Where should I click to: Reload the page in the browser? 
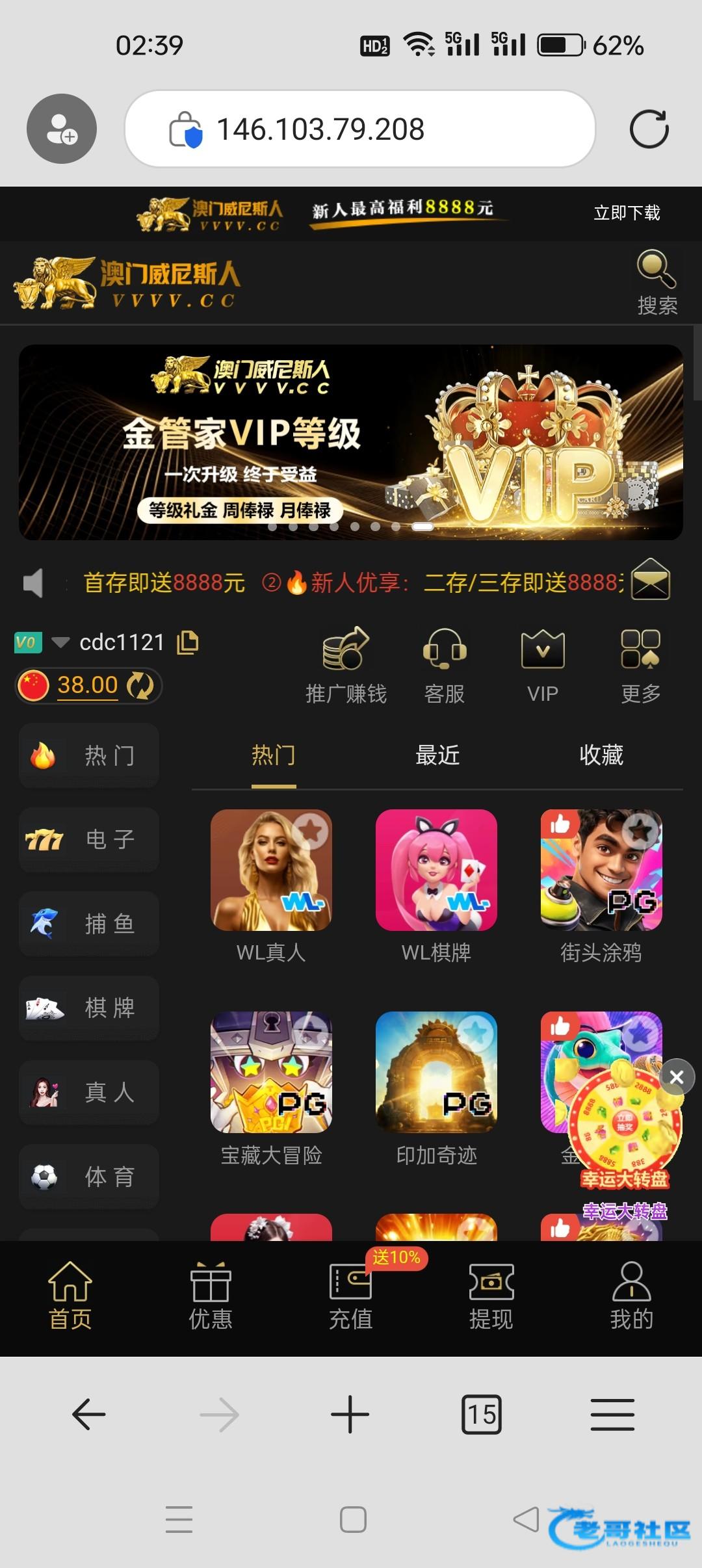(649, 129)
